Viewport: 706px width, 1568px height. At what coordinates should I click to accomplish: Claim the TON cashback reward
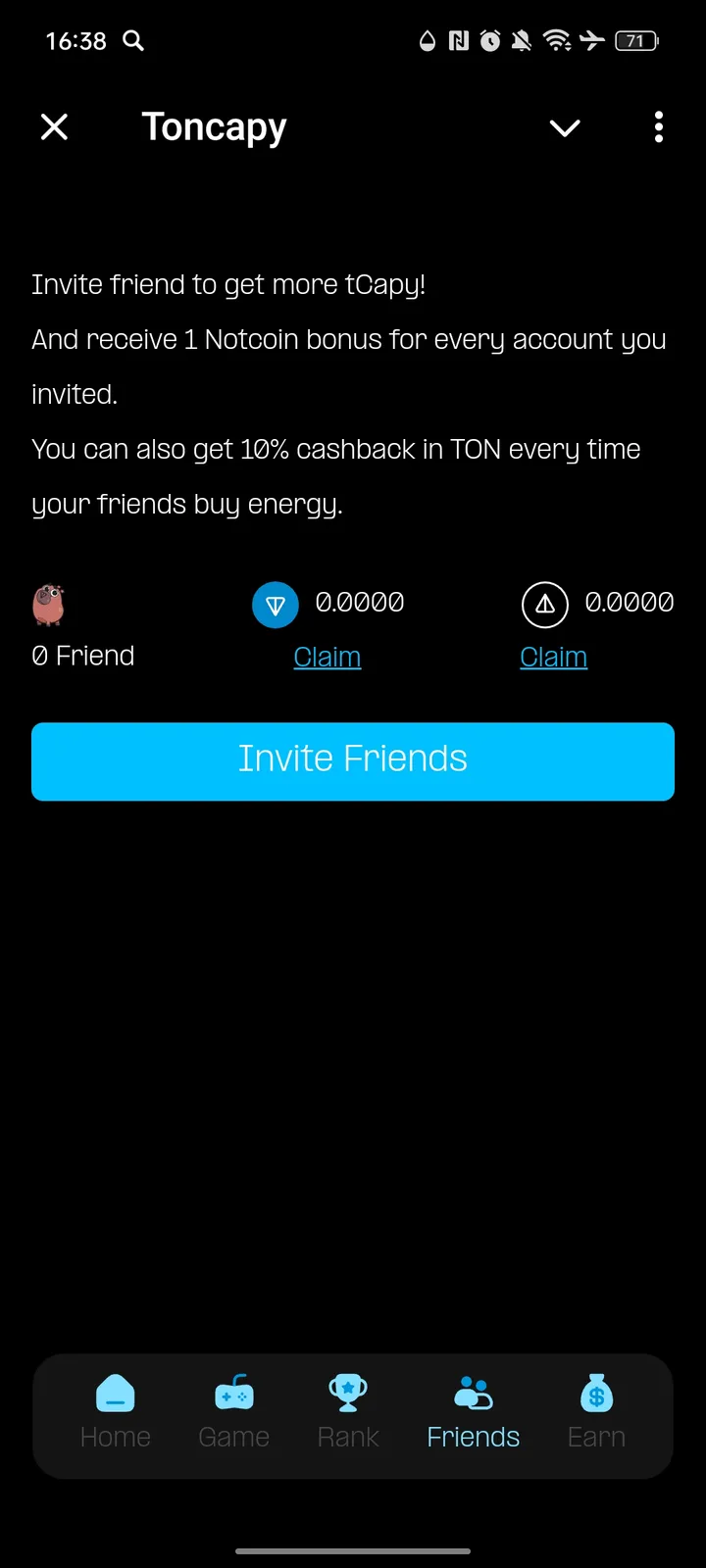[x=328, y=657]
